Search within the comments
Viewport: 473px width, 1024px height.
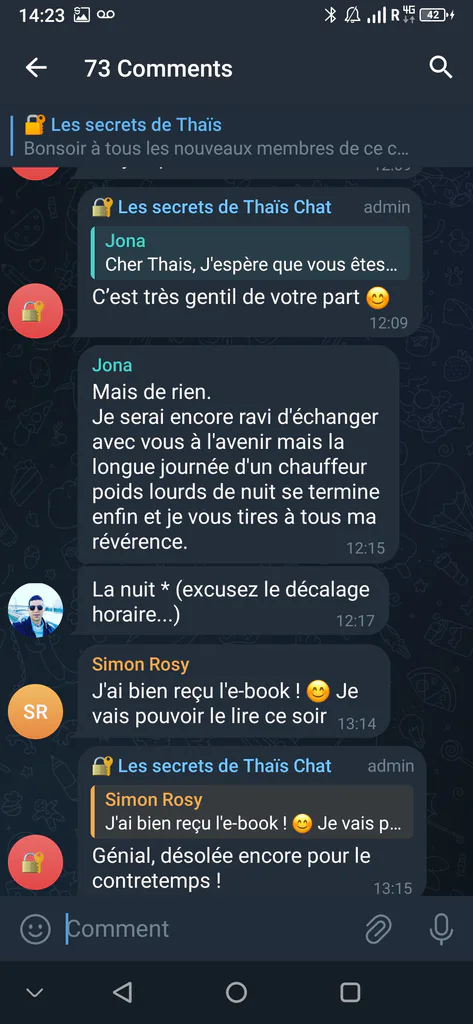[x=441, y=67]
